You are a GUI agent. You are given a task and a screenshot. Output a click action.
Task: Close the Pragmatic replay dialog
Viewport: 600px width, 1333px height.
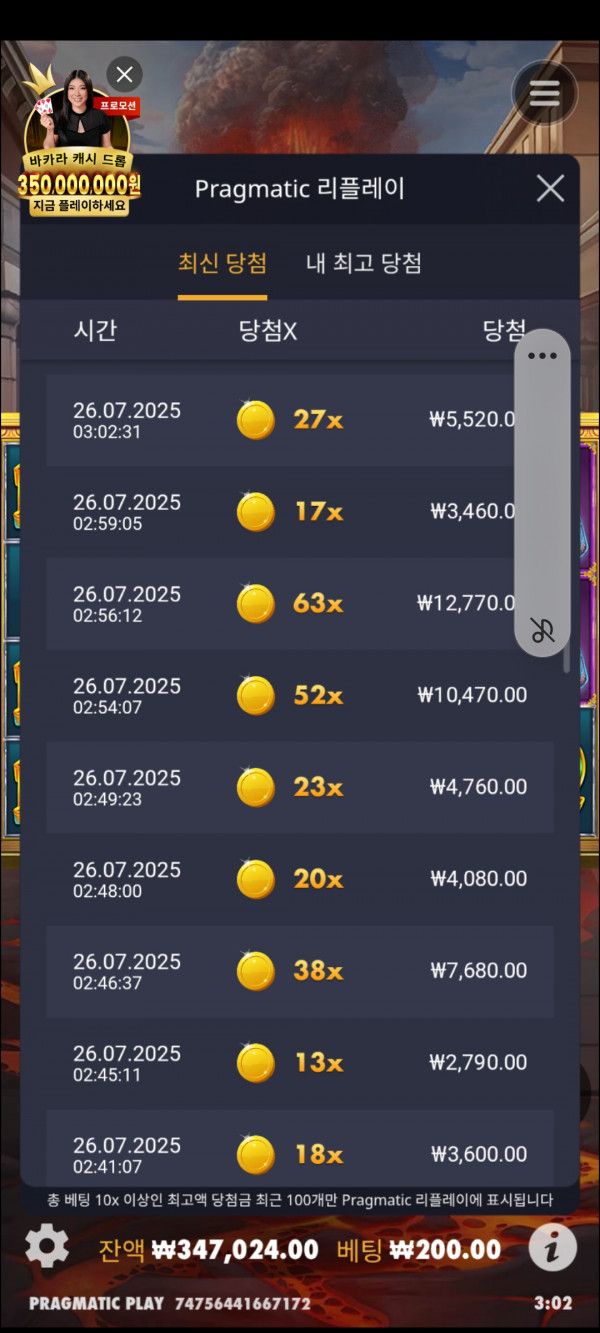click(x=550, y=188)
